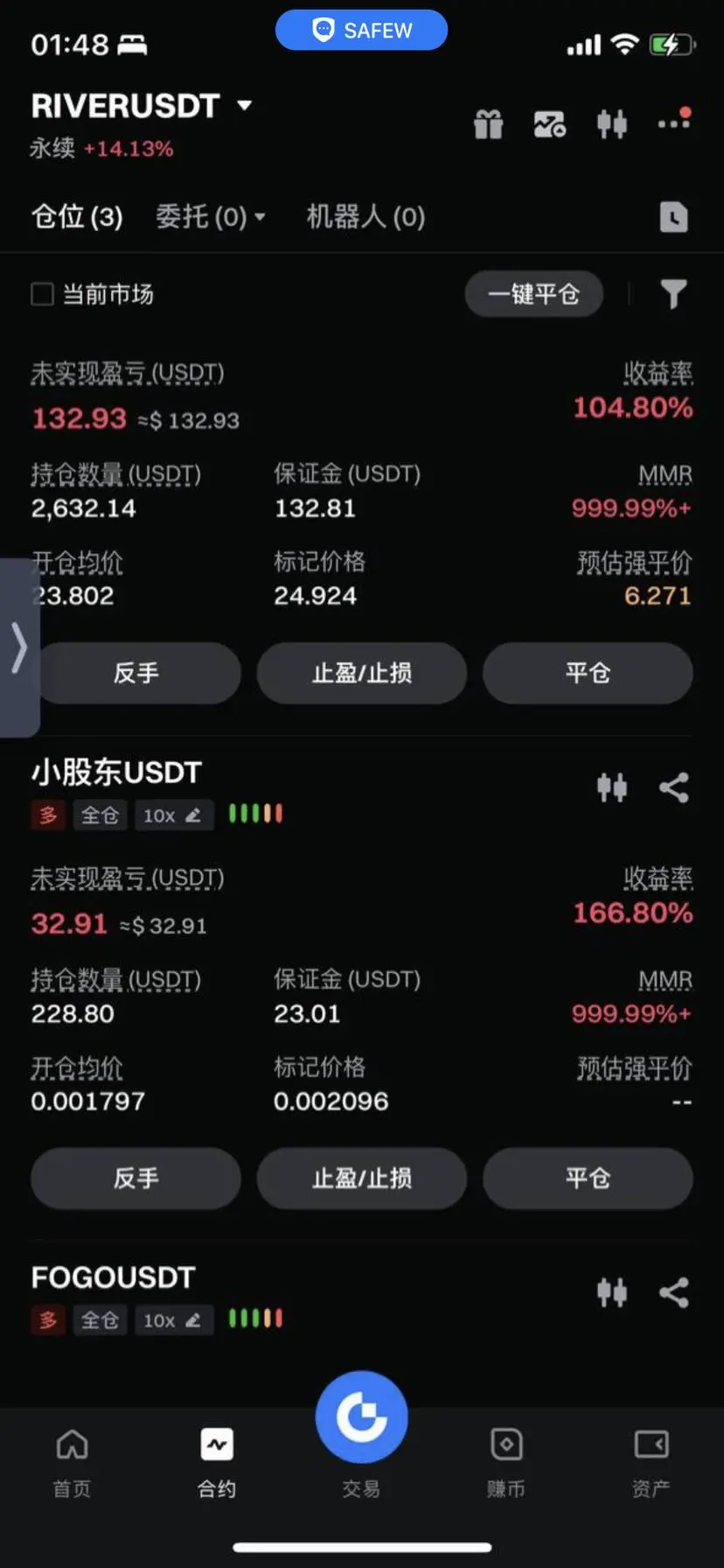Switch to the 机器人 (0) tab
Screen dimensions: 724x1568
(x=365, y=216)
